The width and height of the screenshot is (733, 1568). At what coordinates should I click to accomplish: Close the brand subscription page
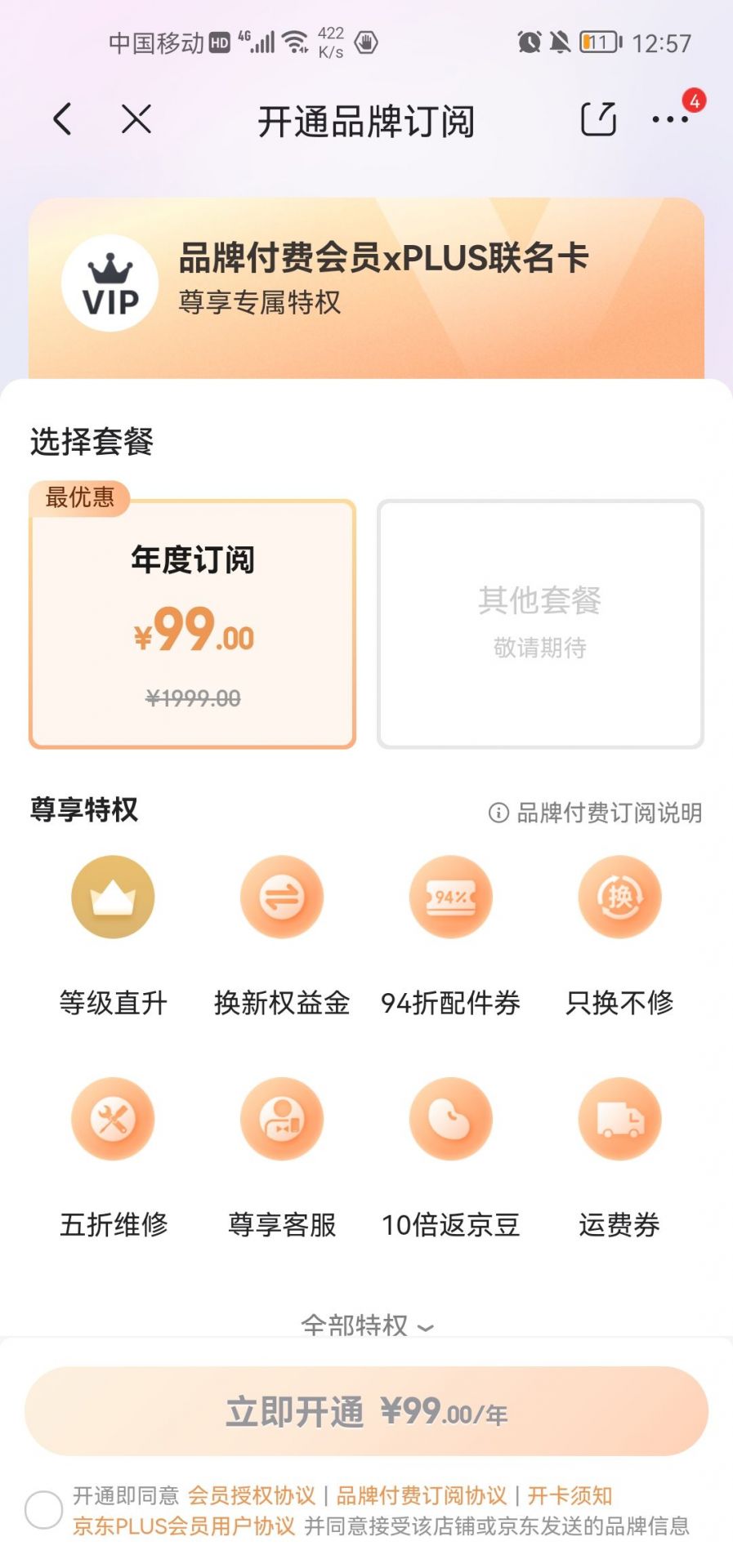(x=136, y=119)
